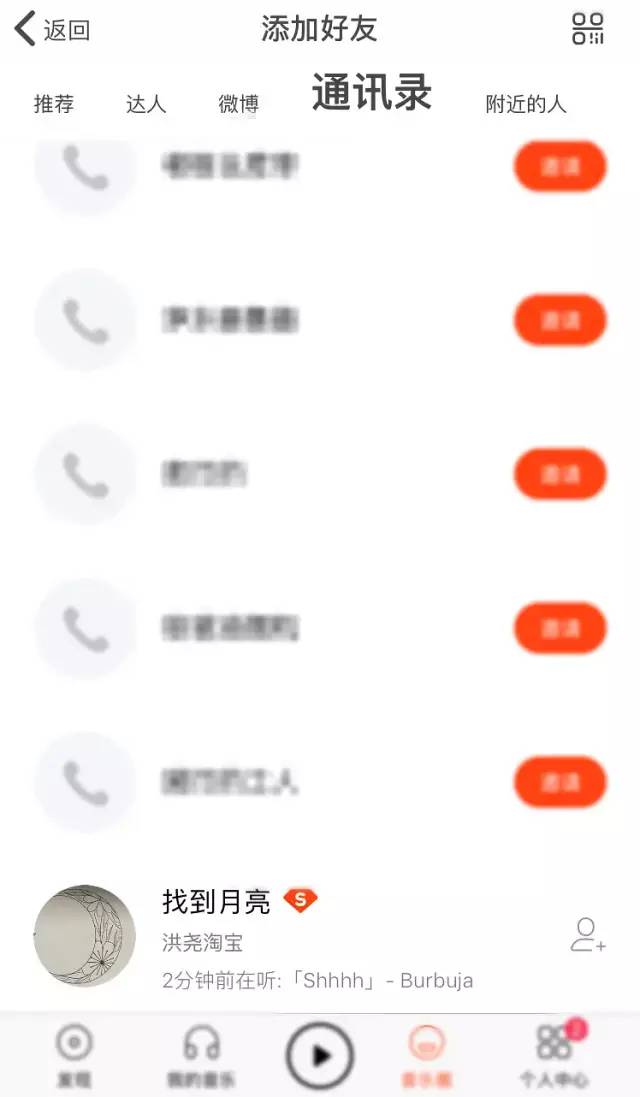Screen dimensions: 640x1097
Task: Select the 通讯录 tab
Action: pyautogui.click(x=371, y=92)
